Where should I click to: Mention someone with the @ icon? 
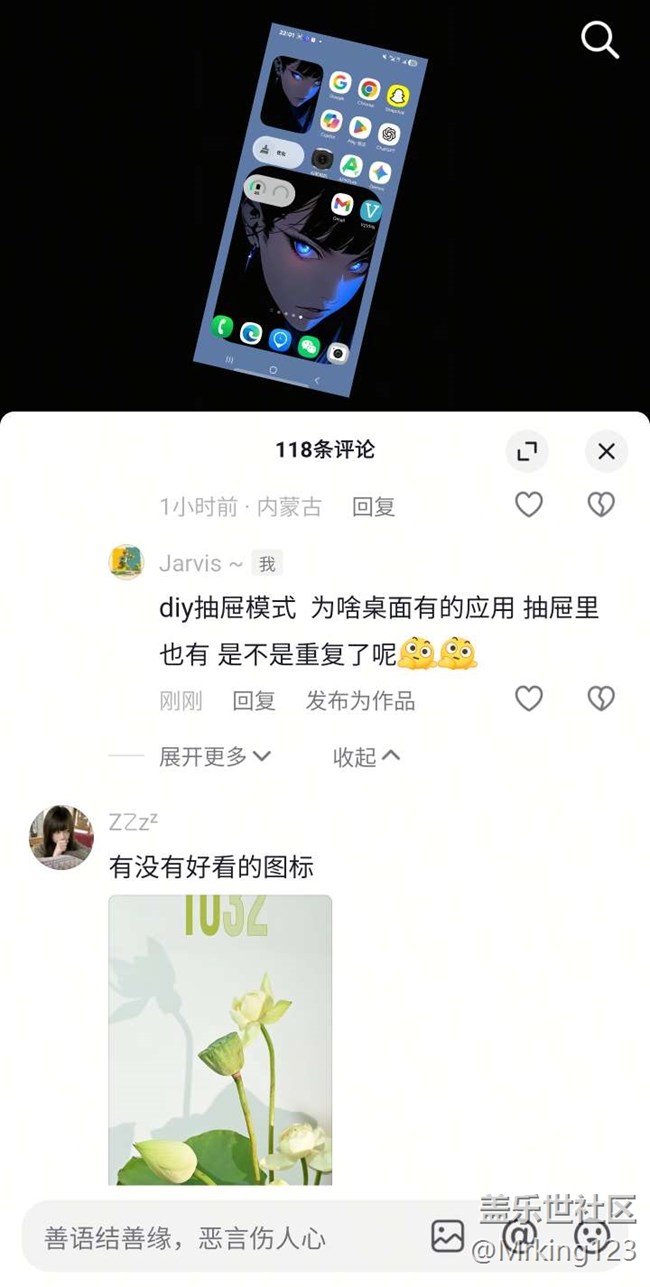519,1236
